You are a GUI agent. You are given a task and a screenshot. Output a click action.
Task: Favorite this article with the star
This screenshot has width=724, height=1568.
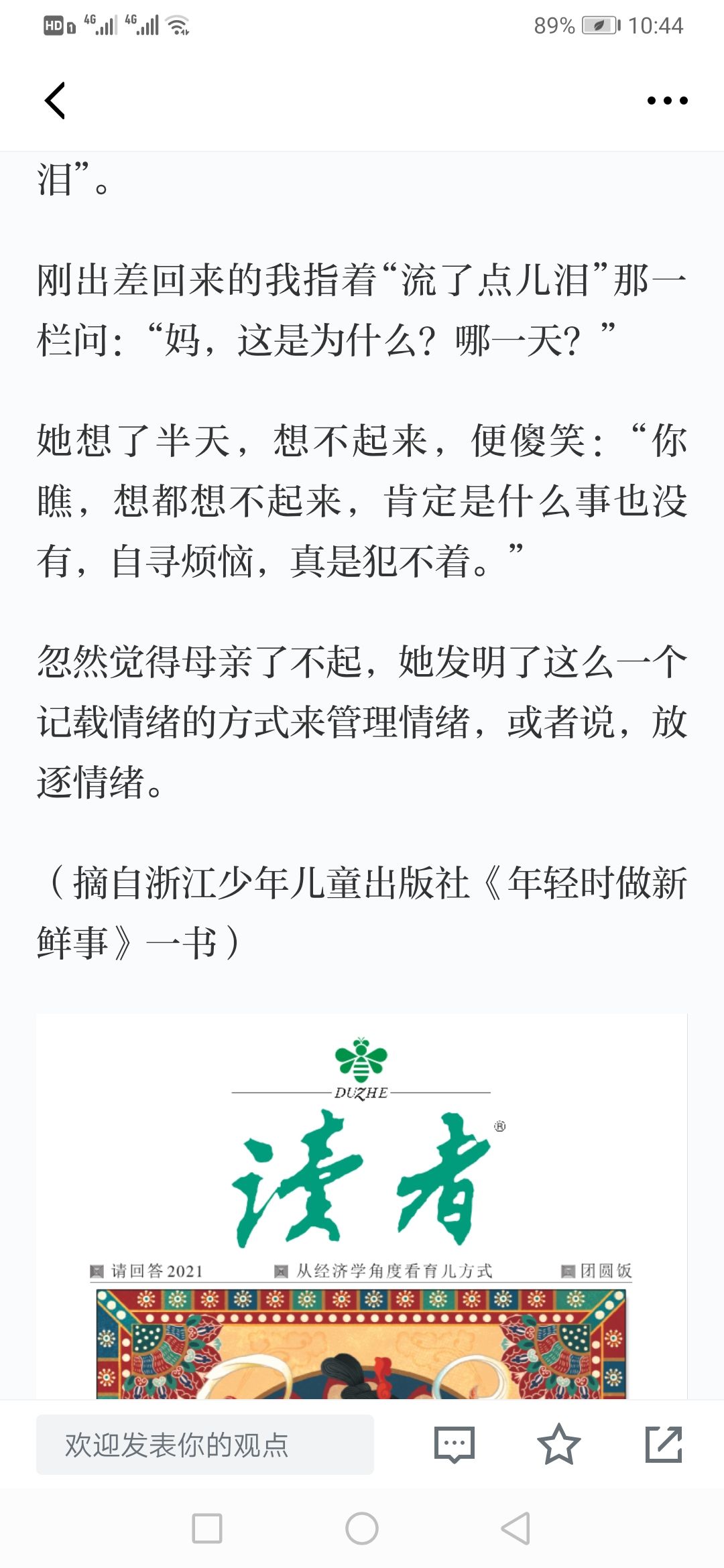(x=558, y=1445)
